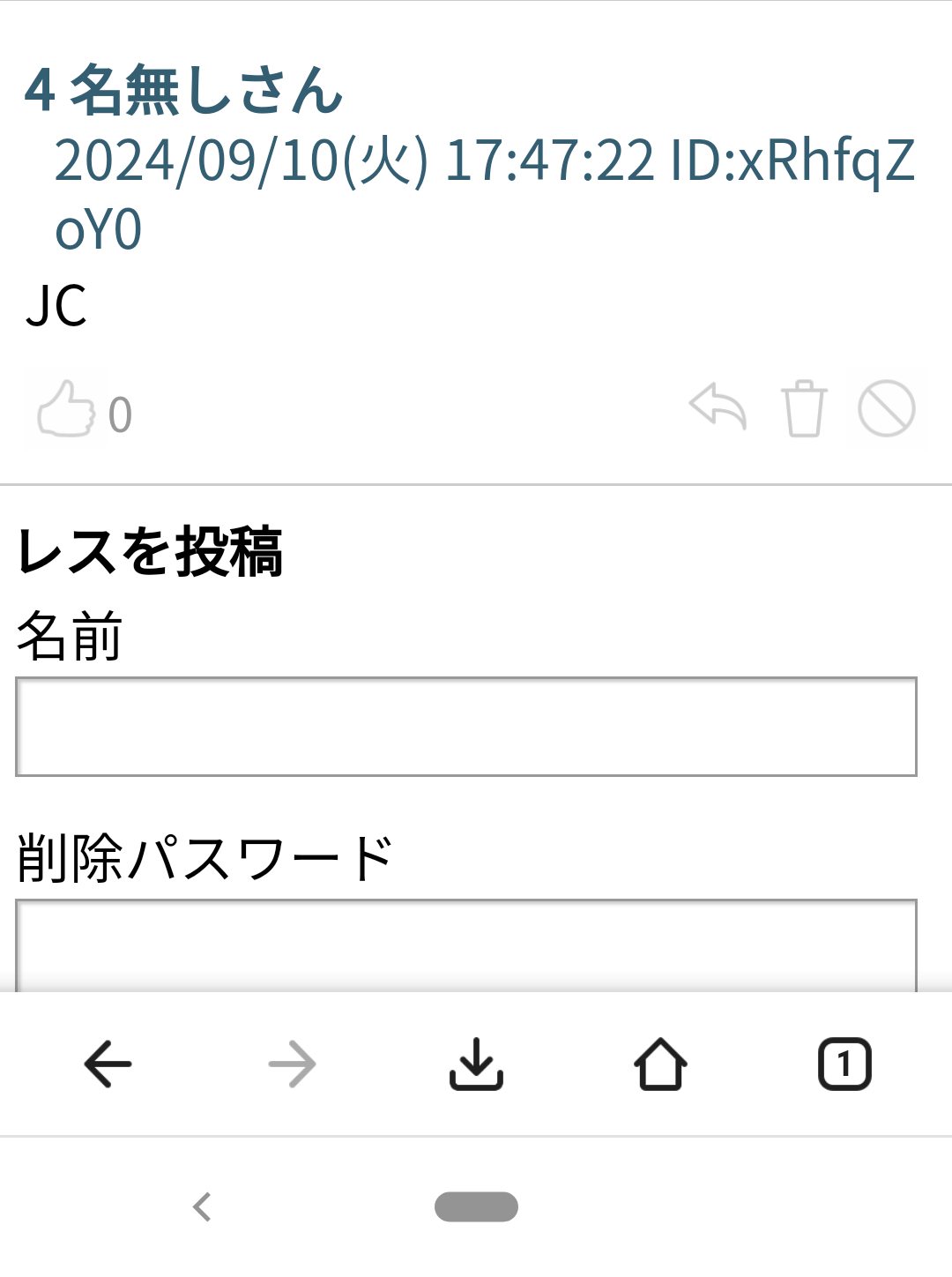Block the poster with the NG icon
The height and width of the screenshot is (1277, 952).
click(x=886, y=407)
